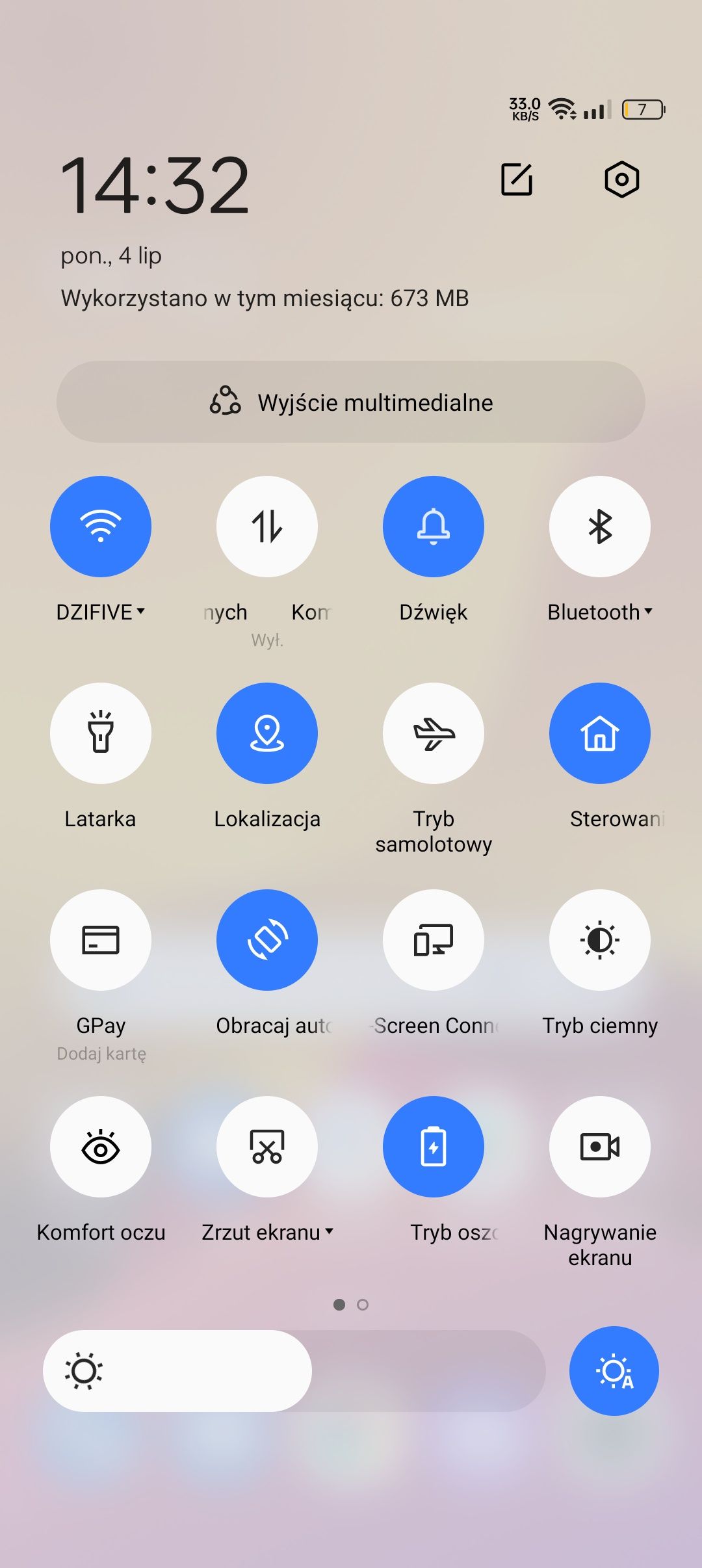This screenshot has height=1568, width=702.
Task: Turn on Tryb ciemny dark mode
Action: click(600, 940)
